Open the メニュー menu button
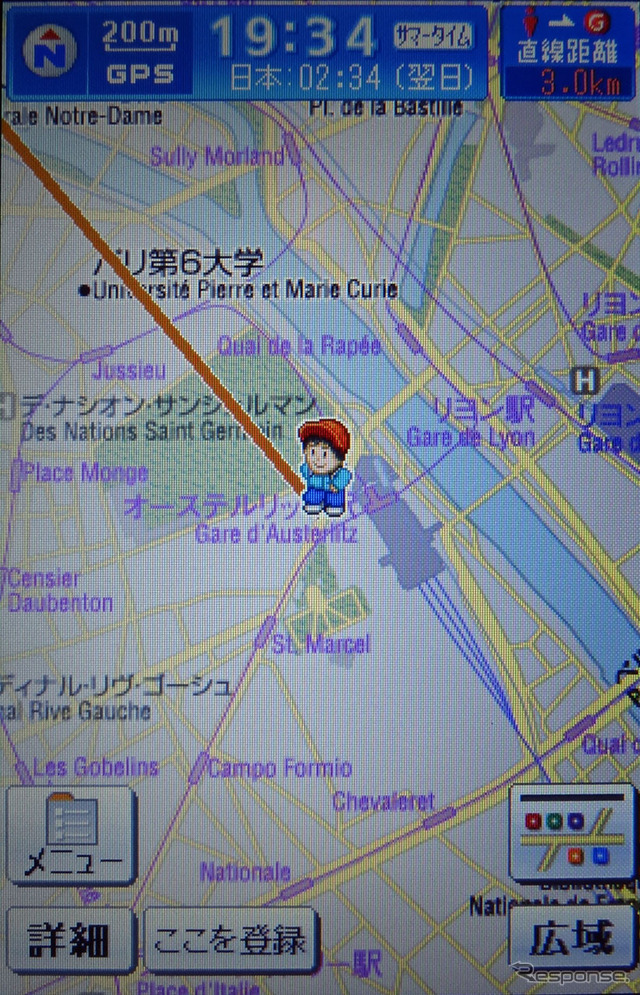The width and height of the screenshot is (640, 995). 71,835
